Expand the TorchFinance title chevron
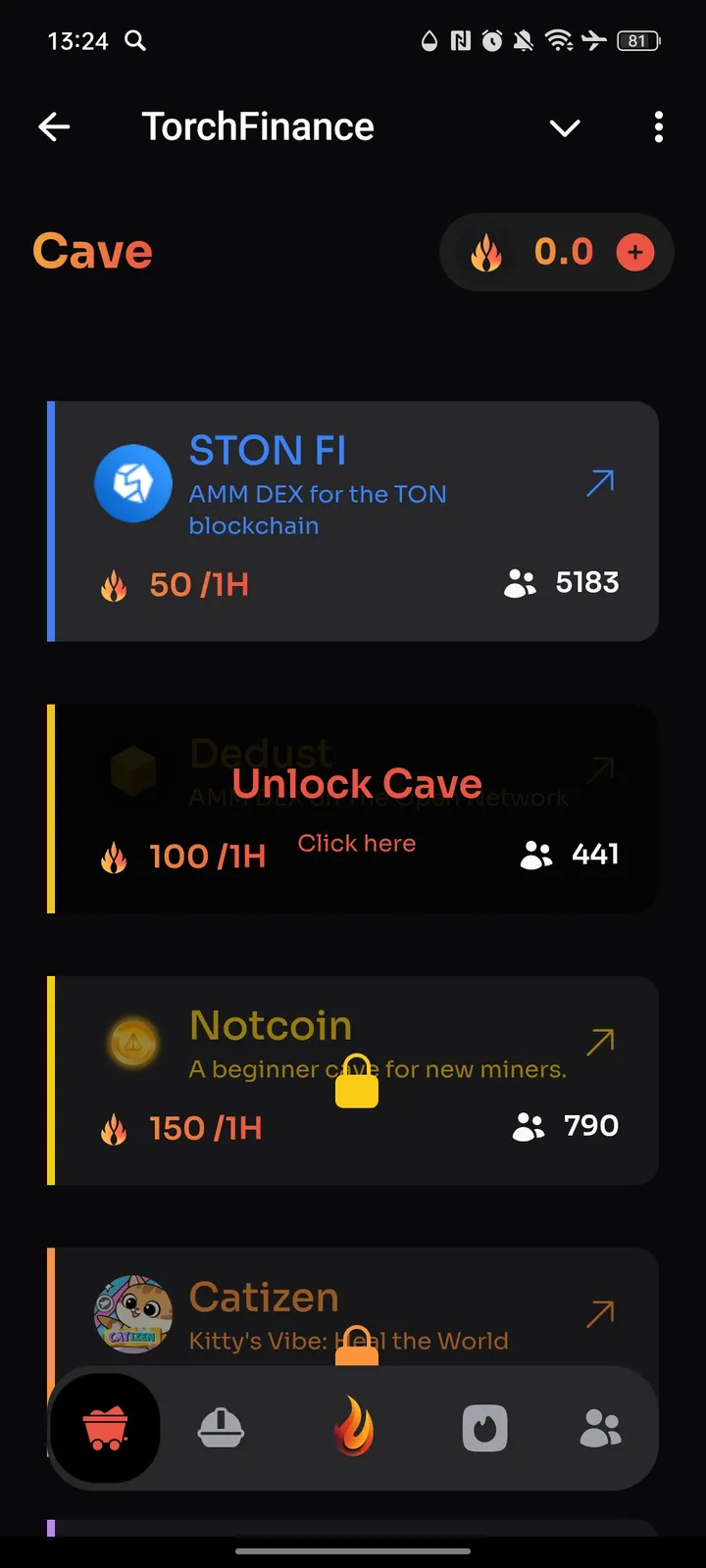706x1568 pixels. click(565, 127)
